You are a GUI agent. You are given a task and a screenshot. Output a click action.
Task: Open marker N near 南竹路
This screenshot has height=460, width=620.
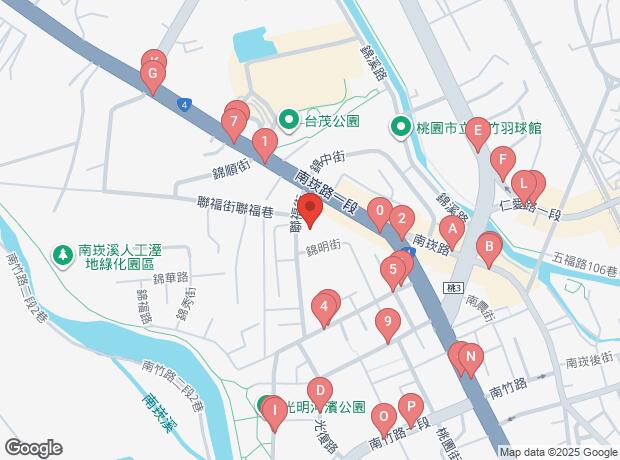(x=470, y=357)
